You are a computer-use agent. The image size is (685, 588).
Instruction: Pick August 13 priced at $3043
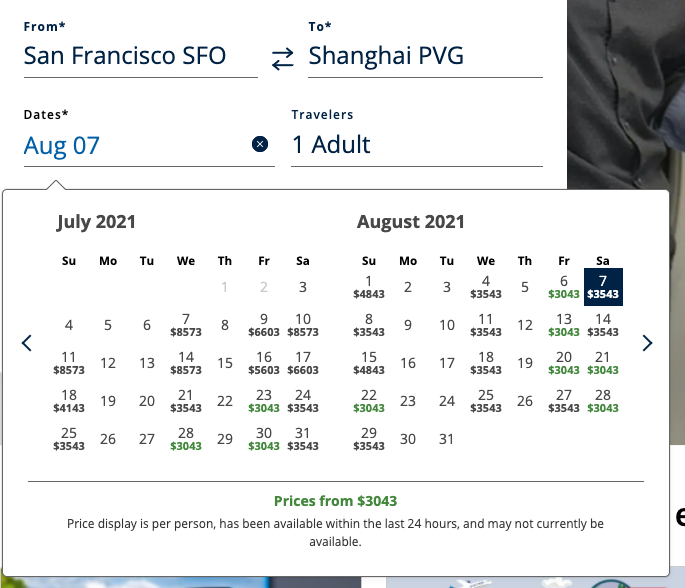point(564,324)
